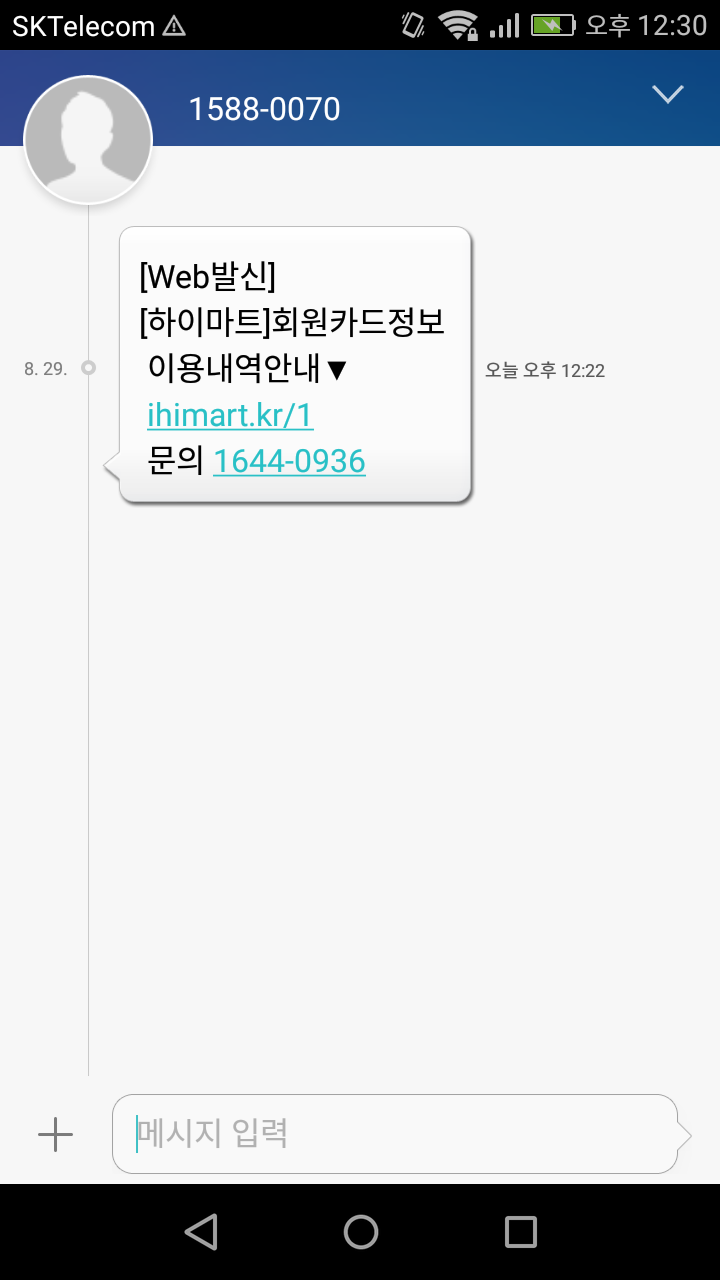Call the 1644-0936 number link
This screenshot has height=1280, width=720.
pos(289,461)
